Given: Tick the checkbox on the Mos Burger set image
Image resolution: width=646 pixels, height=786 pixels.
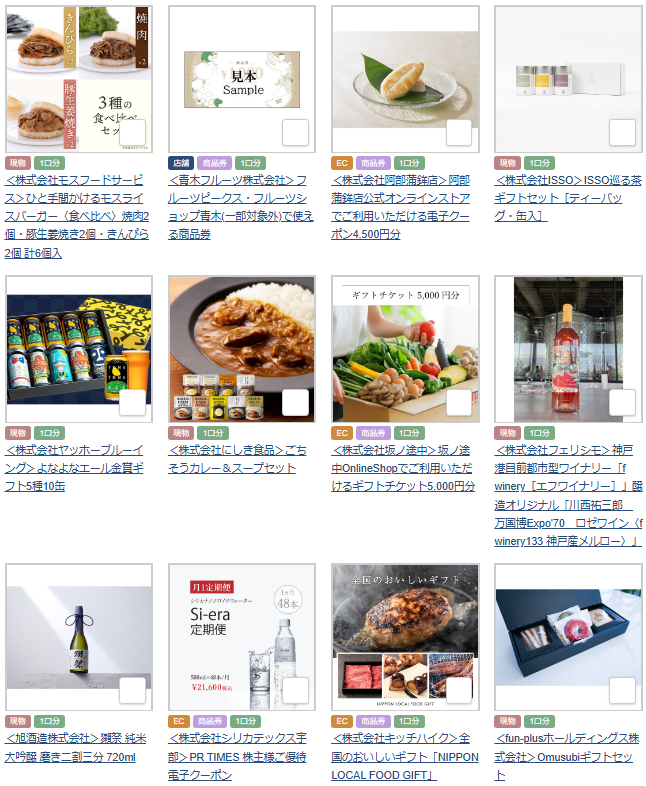Looking at the screenshot, I should (133, 132).
